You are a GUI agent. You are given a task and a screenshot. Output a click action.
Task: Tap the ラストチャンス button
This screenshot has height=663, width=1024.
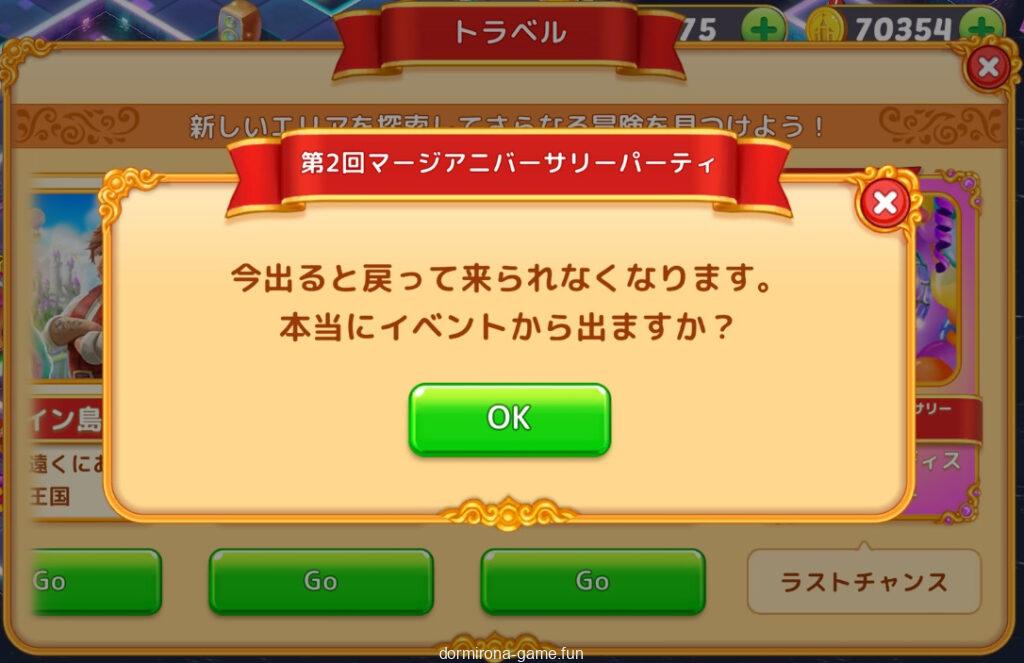(x=864, y=582)
